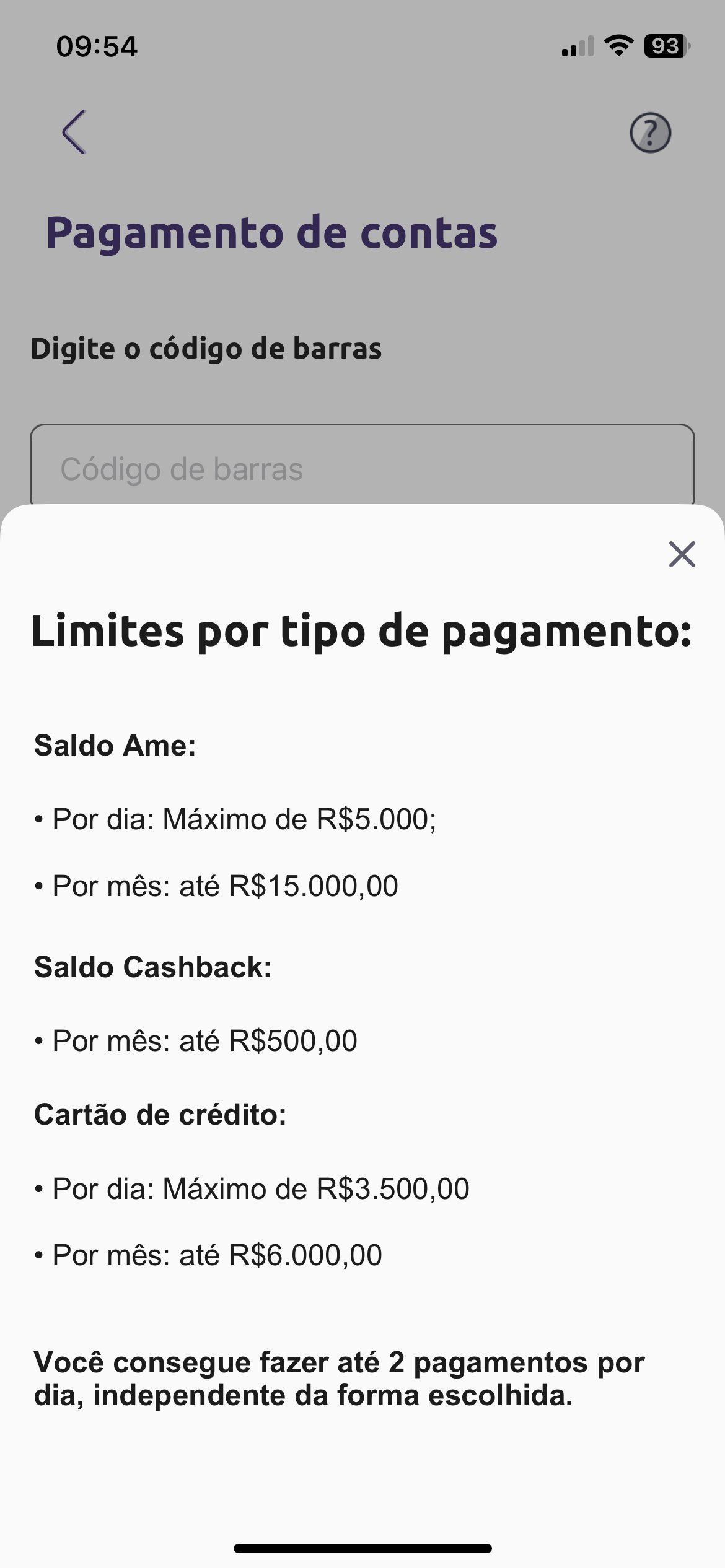Go back from Pagamento de contas
This screenshot has height=1568, width=725.
pos(74,132)
